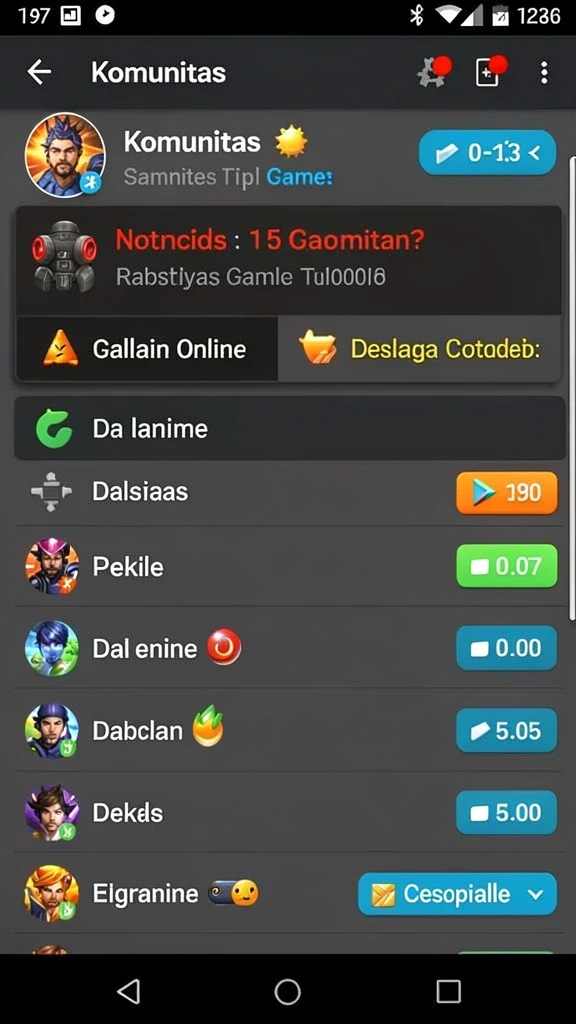Tap the system home button

click(287, 991)
